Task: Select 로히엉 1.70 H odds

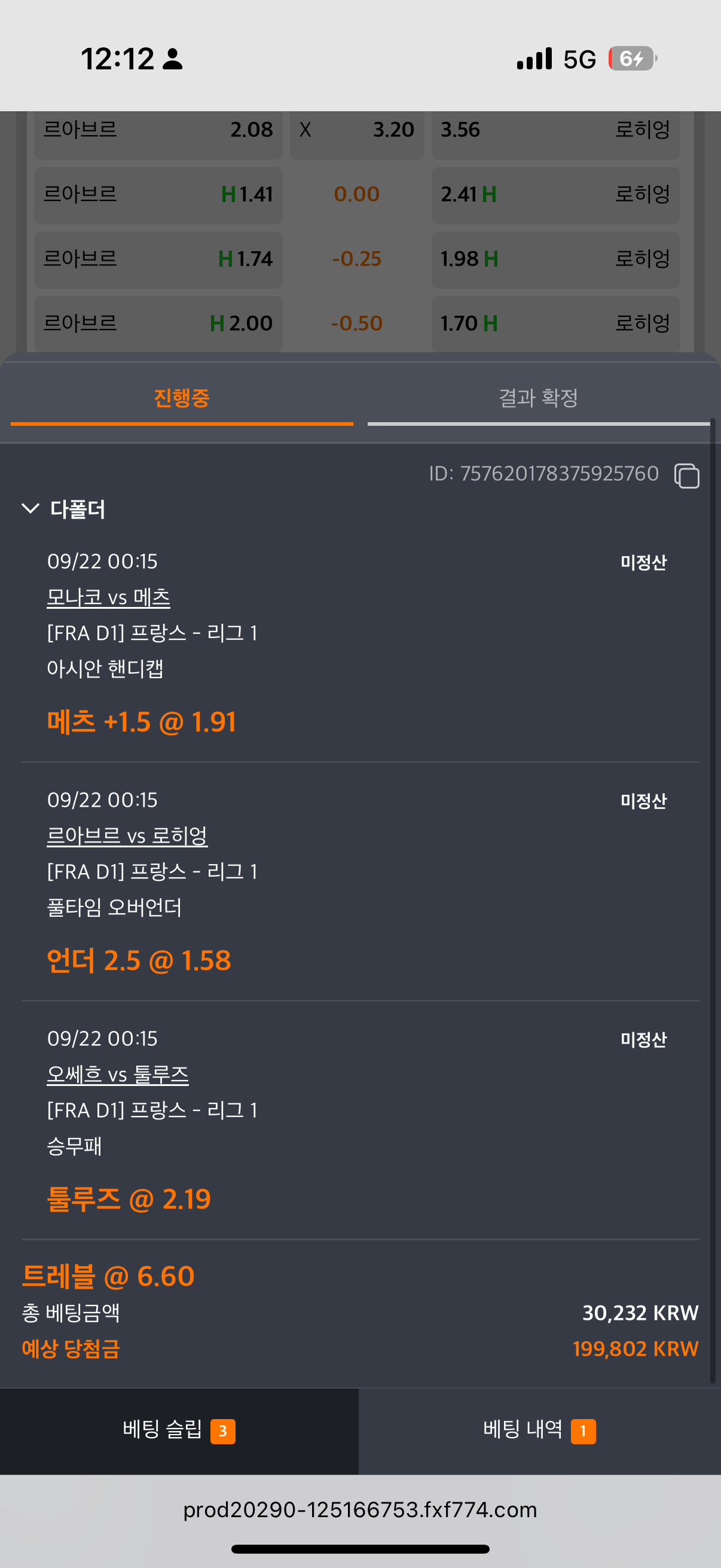Action: pyautogui.click(x=555, y=323)
